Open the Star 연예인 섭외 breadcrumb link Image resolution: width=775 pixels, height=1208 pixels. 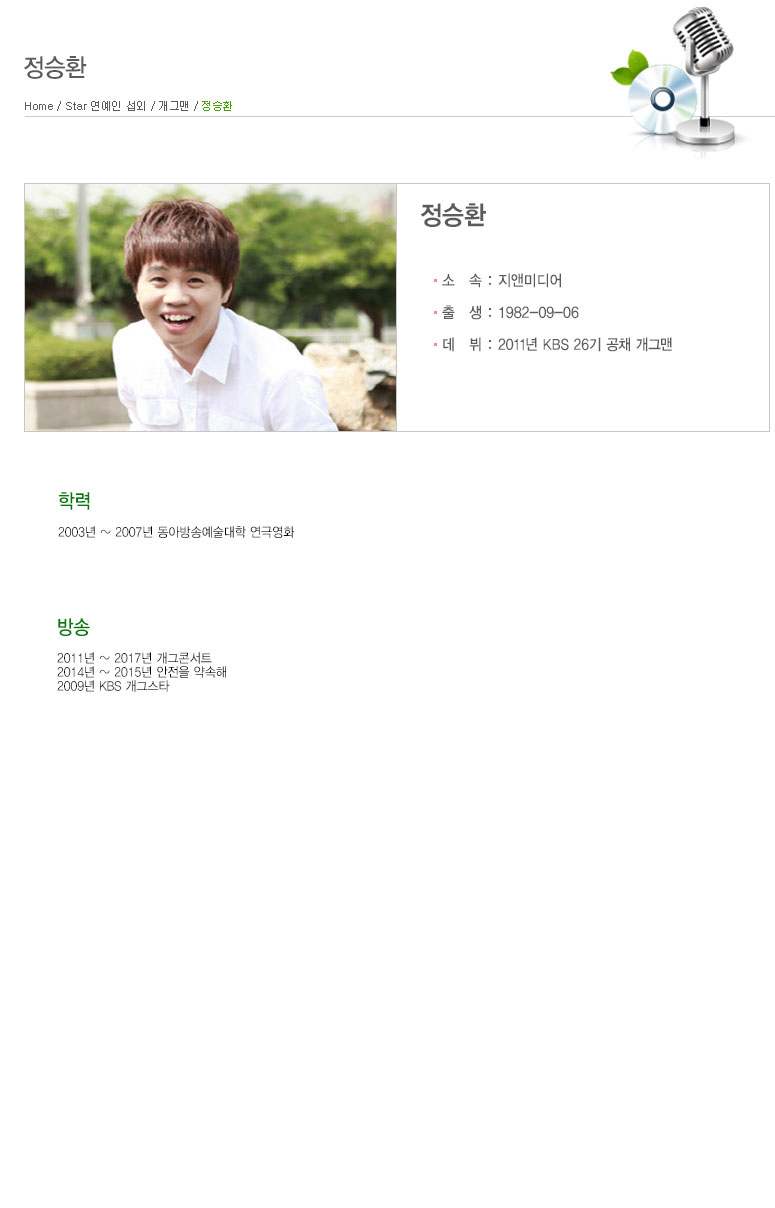click(106, 106)
